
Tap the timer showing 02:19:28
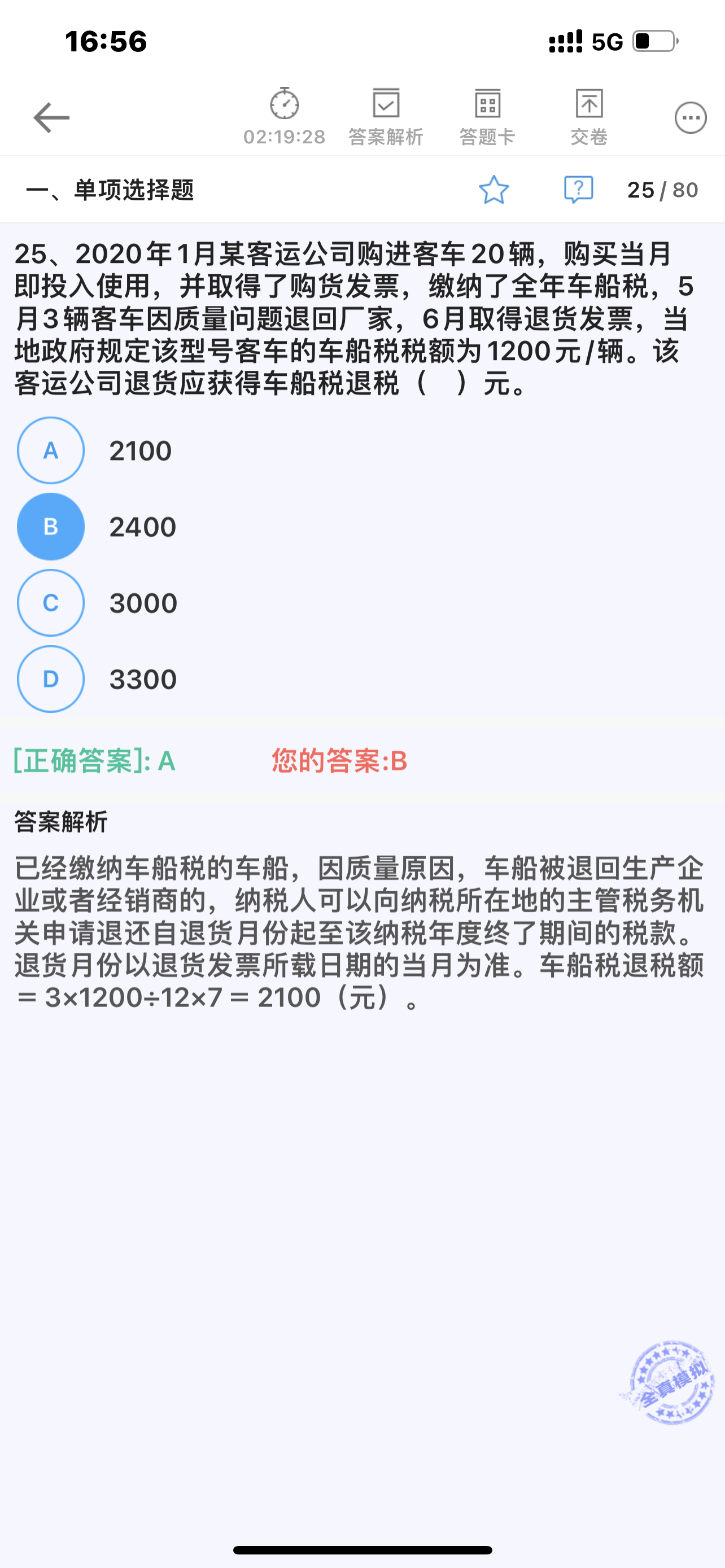click(284, 117)
